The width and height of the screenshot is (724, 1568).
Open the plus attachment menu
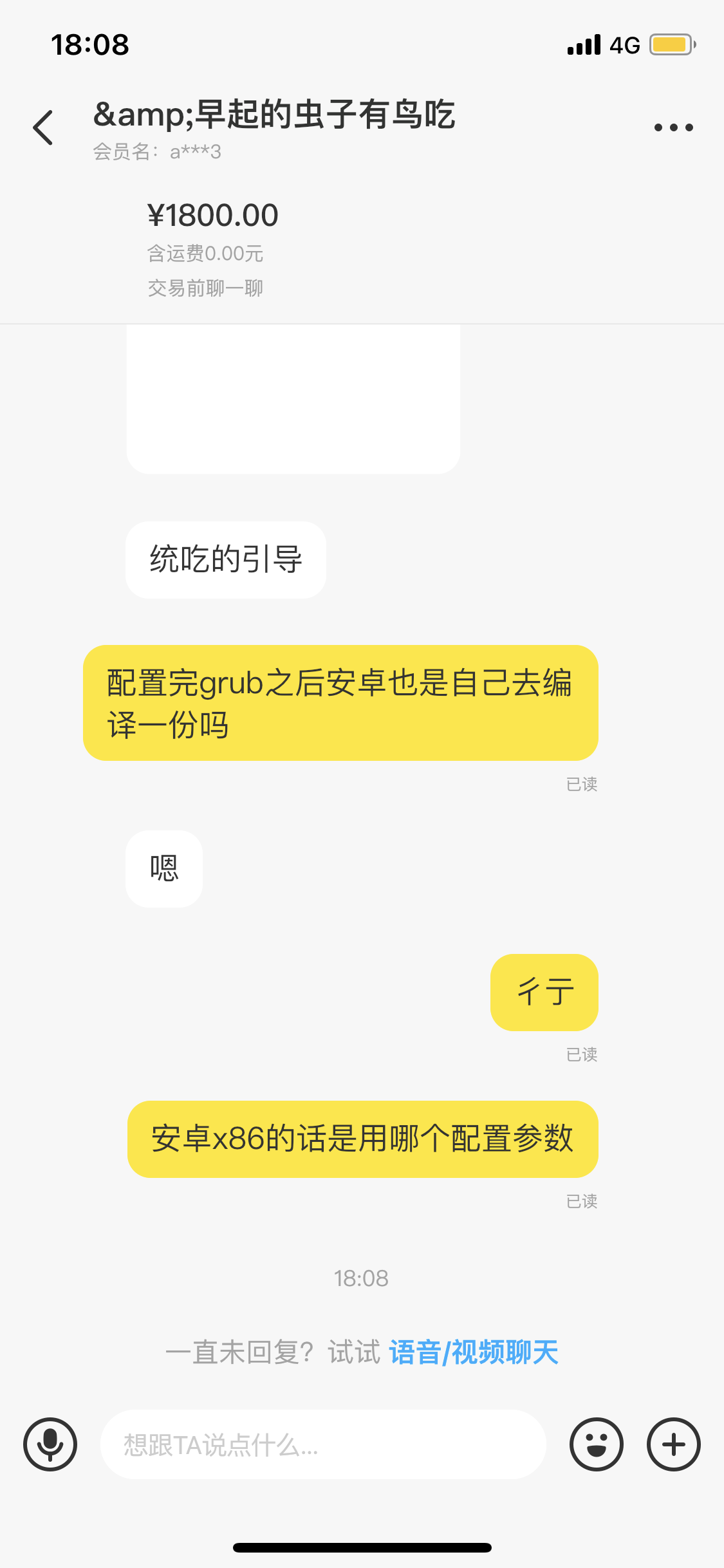coord(674,1444)
